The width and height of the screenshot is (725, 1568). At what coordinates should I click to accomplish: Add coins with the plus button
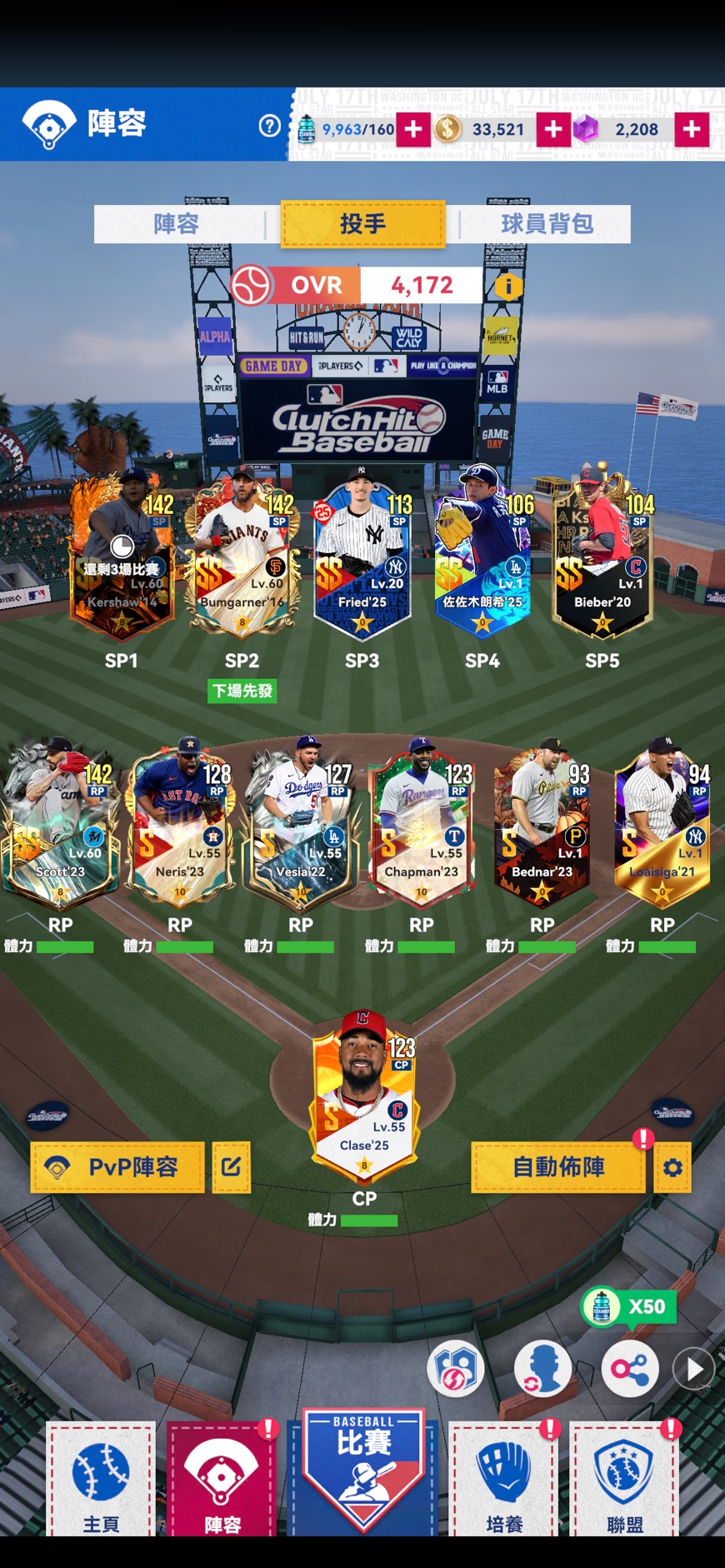[553, 129]
